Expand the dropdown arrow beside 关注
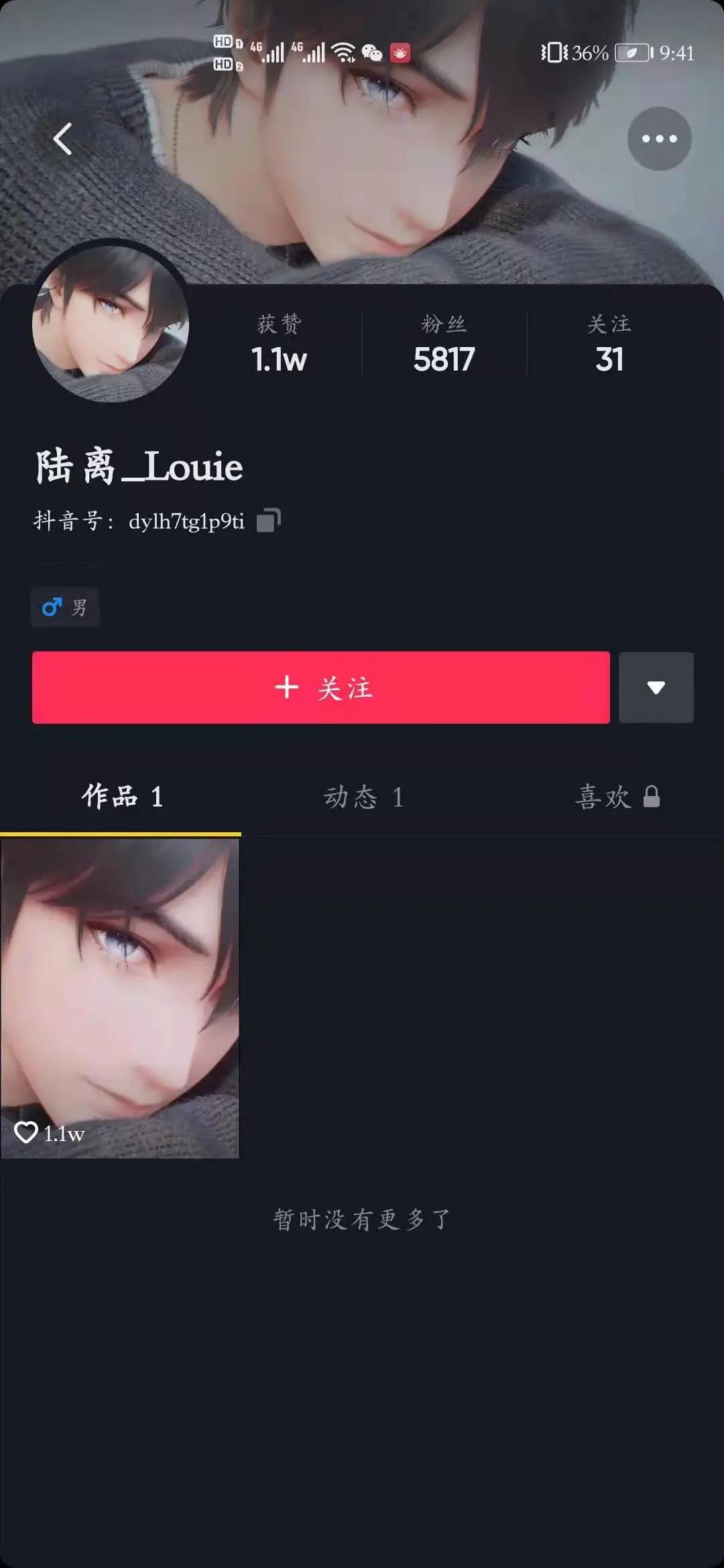Image resolution: width=724 pixels, height=1568 pixels. click(656, 688)
